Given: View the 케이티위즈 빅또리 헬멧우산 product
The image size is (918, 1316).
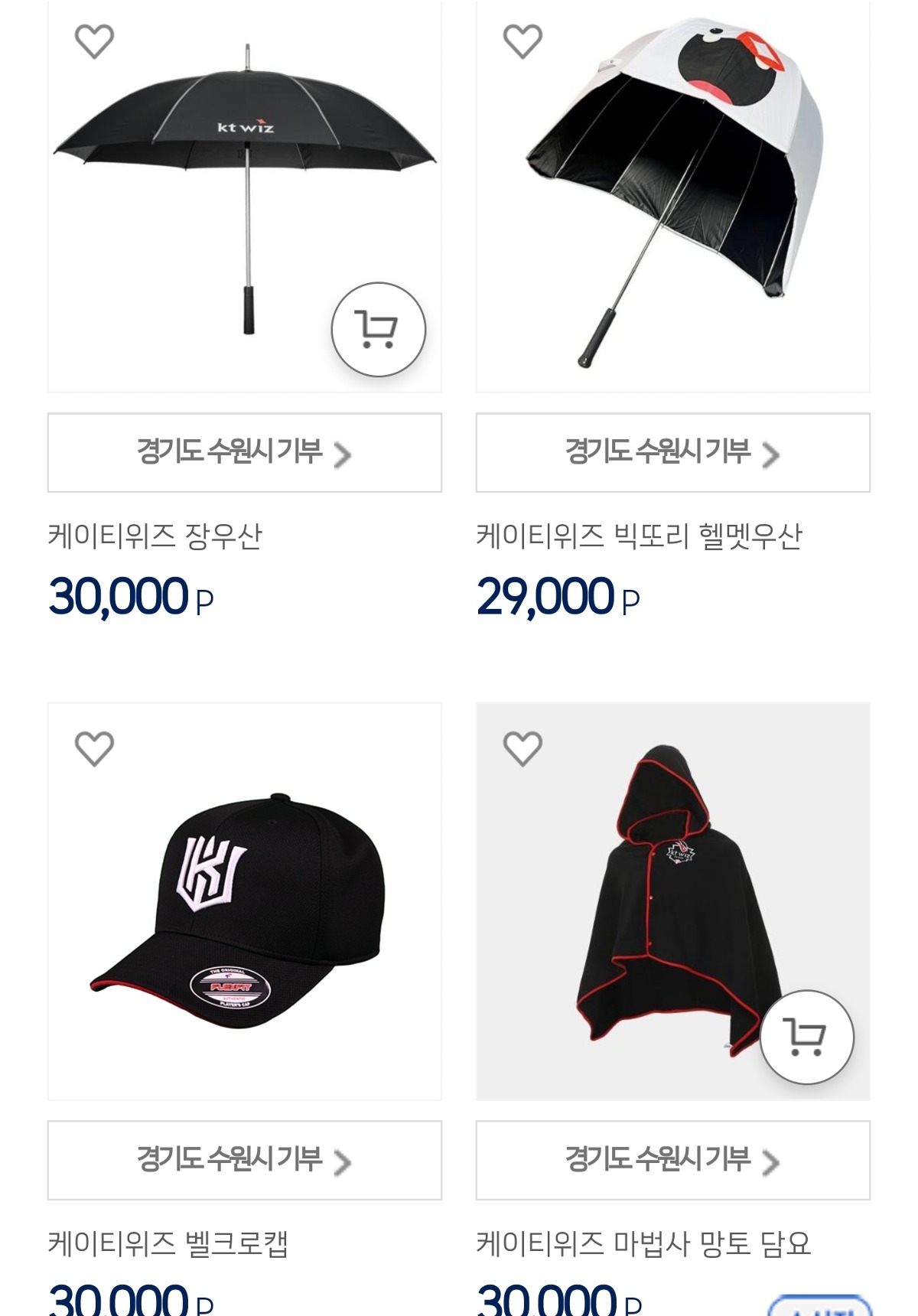Looking at the screenshot, I should (x=639, y=536).
